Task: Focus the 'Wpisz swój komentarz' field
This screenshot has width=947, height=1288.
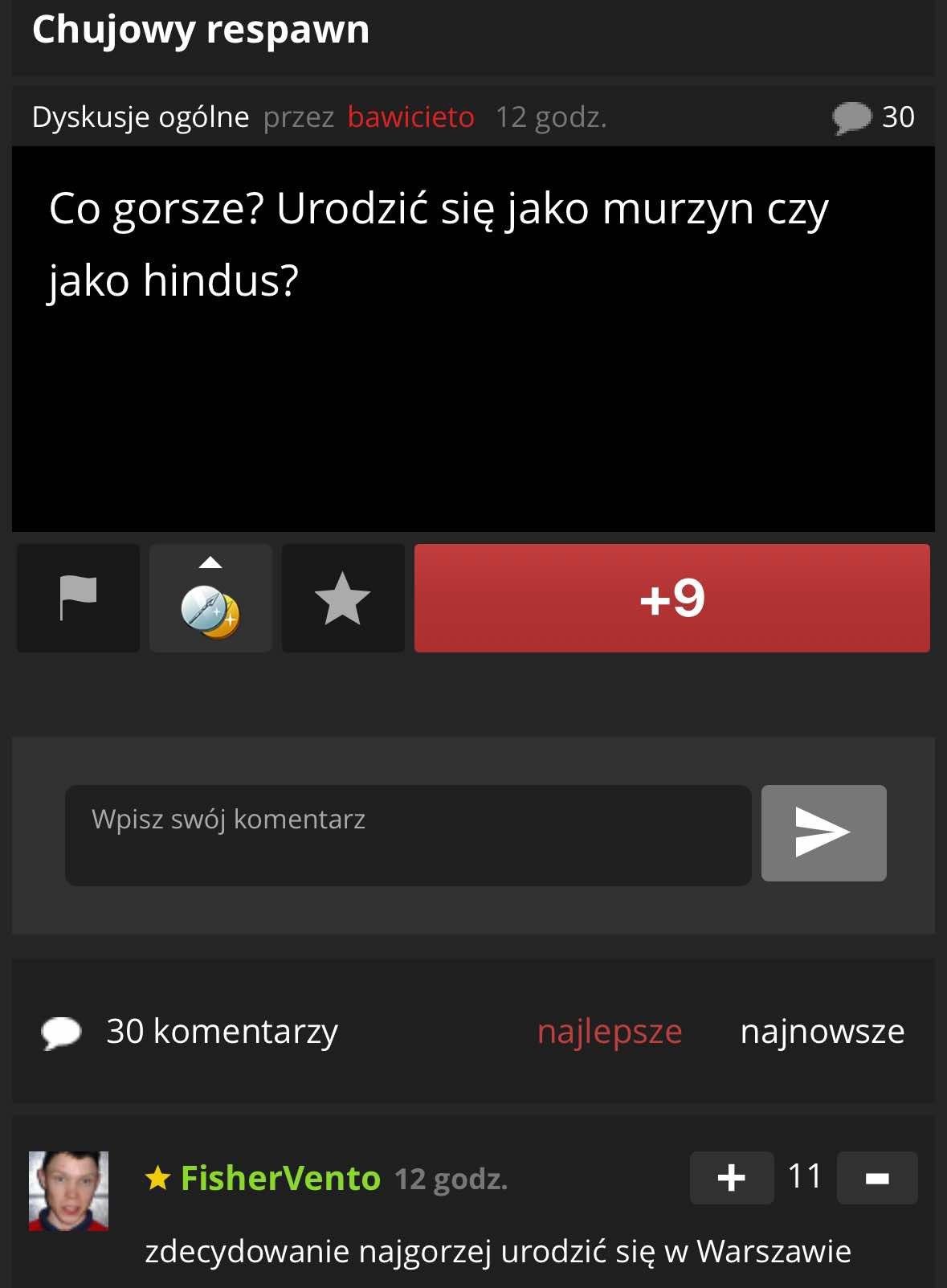Action: (408, 835)
